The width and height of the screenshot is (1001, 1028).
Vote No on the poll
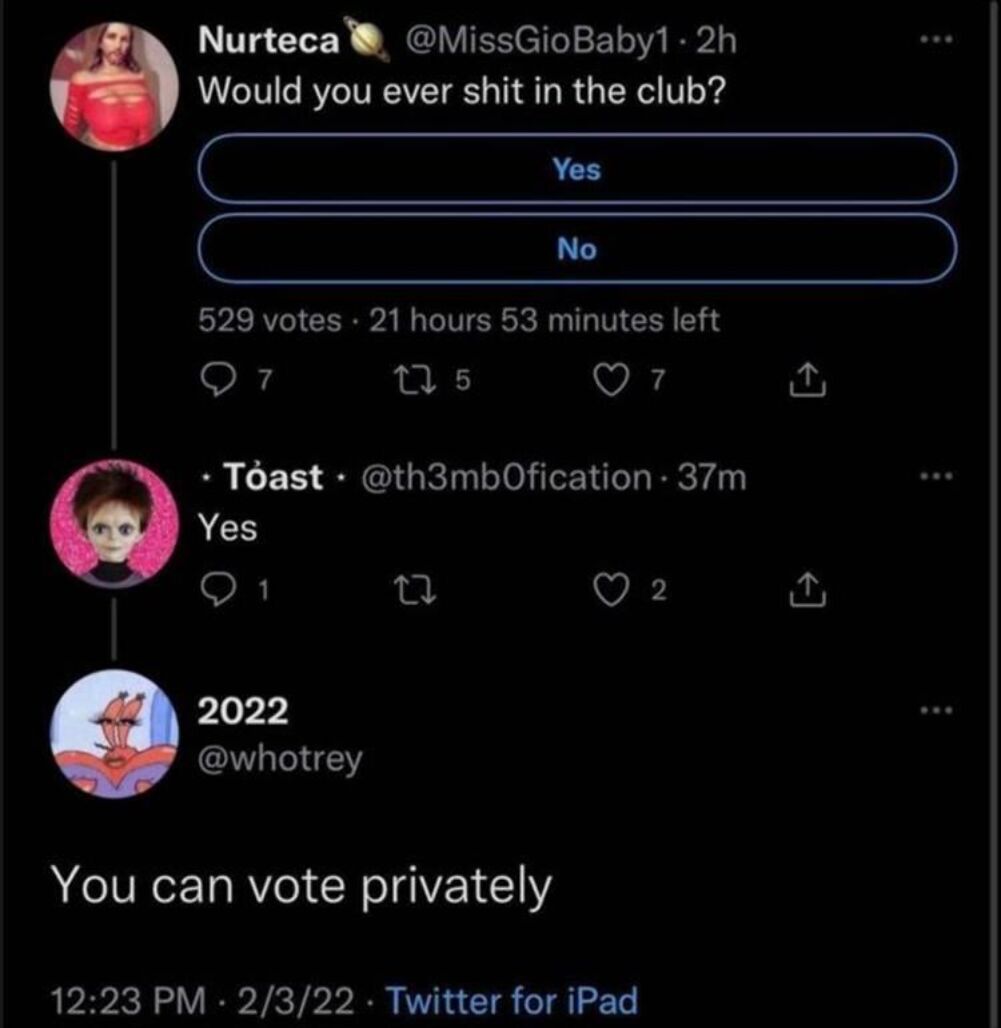574,251
